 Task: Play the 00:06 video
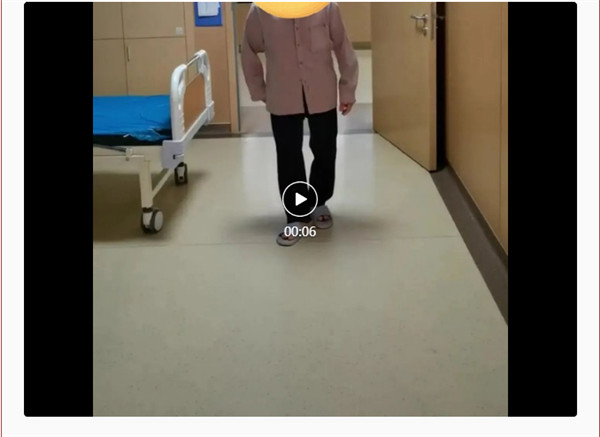300,199
